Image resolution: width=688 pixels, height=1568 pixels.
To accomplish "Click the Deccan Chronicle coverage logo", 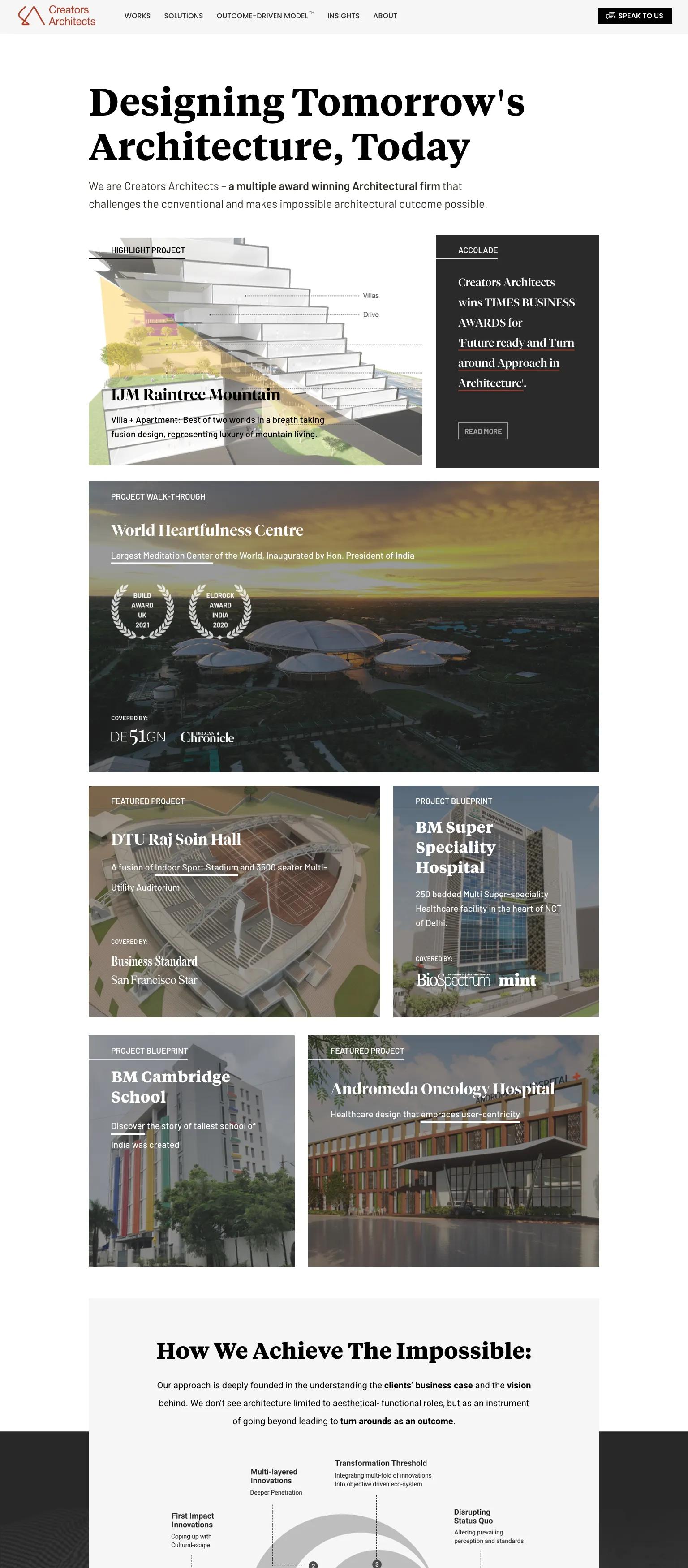I will [208, 737].
